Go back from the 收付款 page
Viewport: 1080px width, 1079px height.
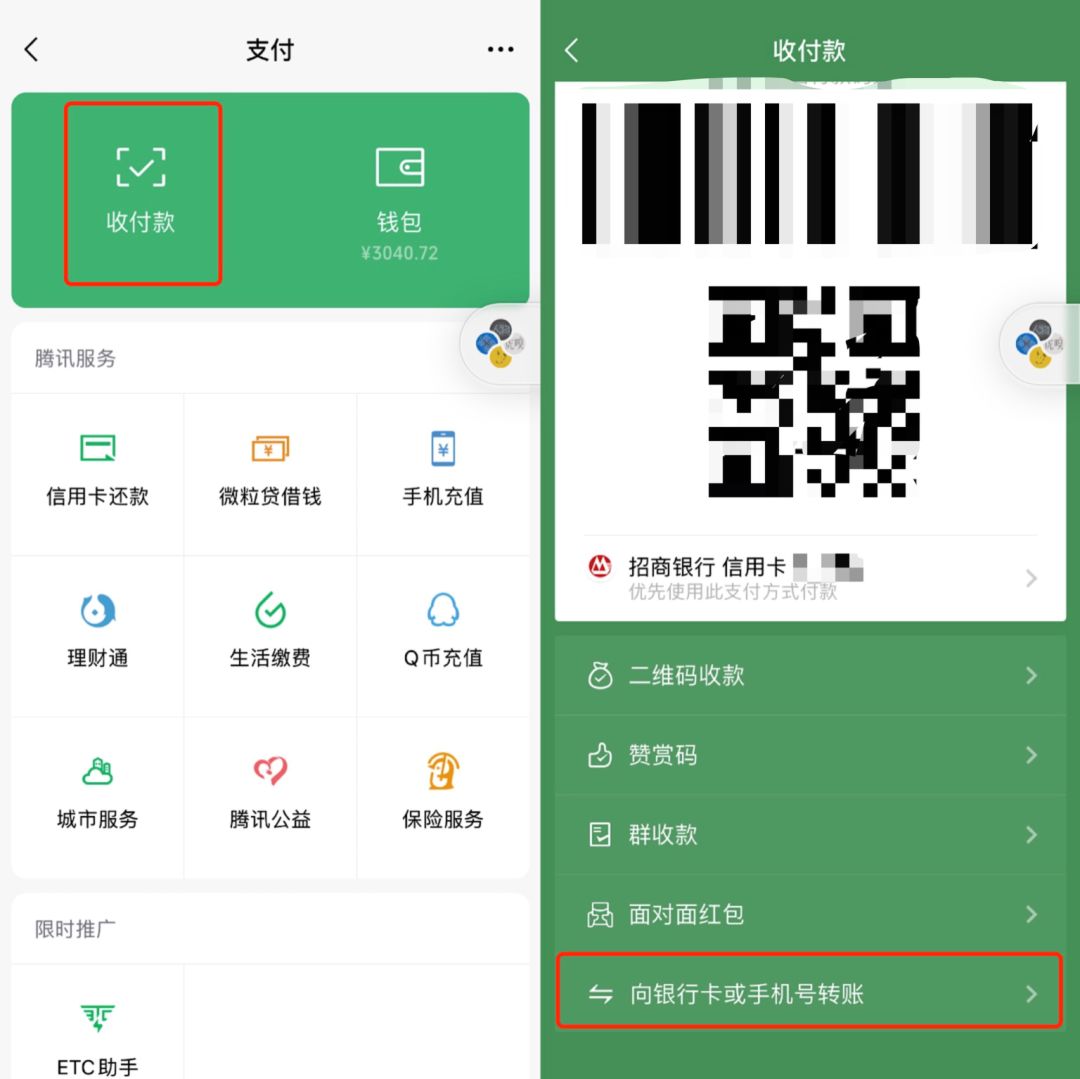572,50
